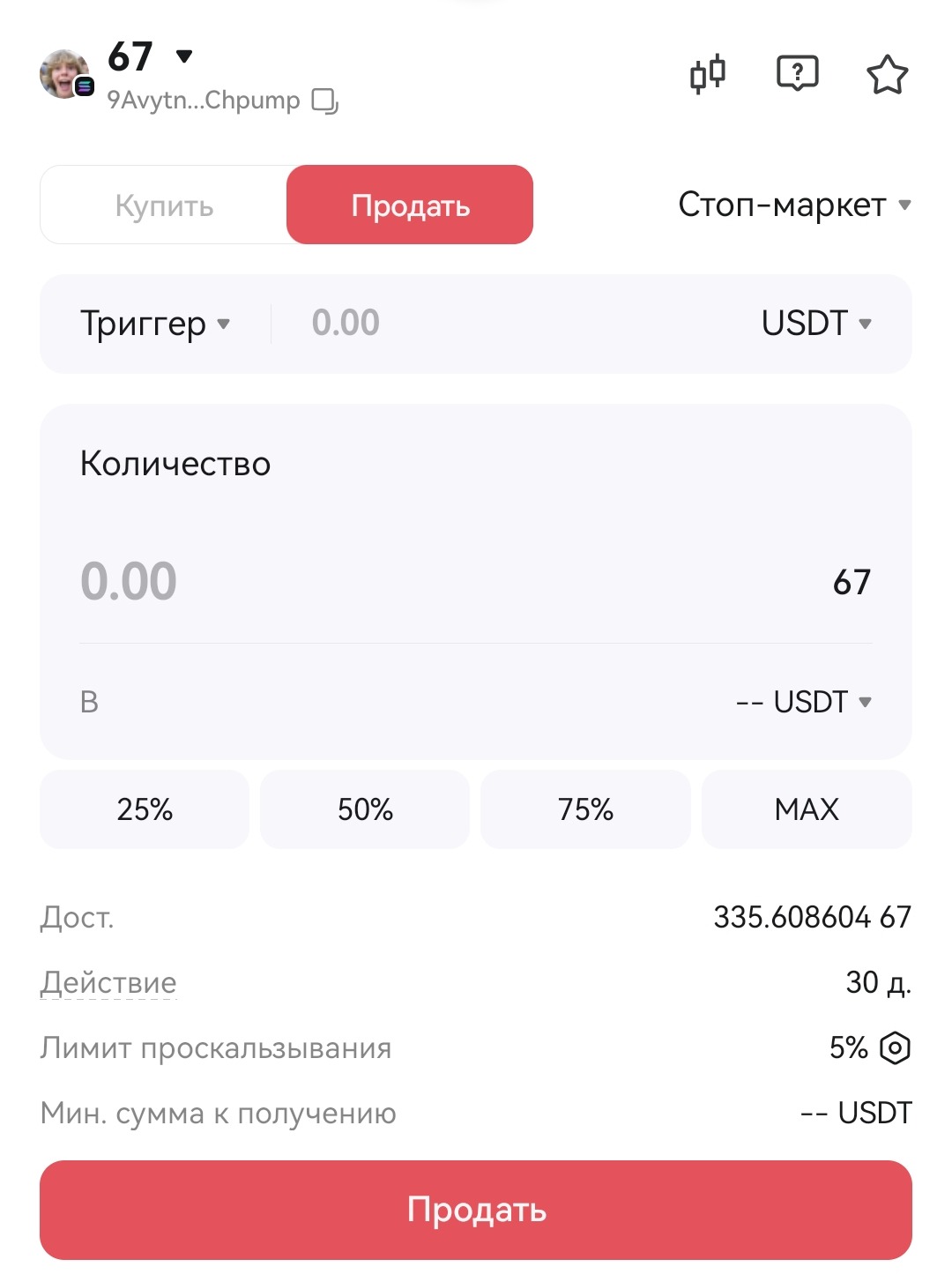Open slippage limit settings icon
The image size is (952, 1282).
click(x=895, y=1047)
